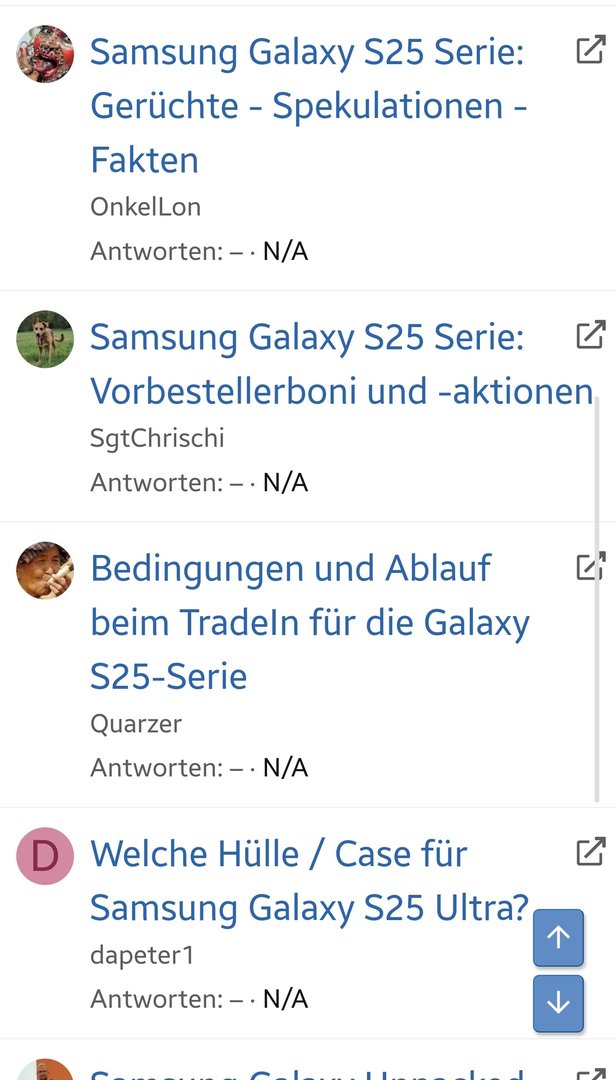Open thread Vorbestellerboni und -aktionen
Screen dimensions: 616x1080
[x=340, y=364]
